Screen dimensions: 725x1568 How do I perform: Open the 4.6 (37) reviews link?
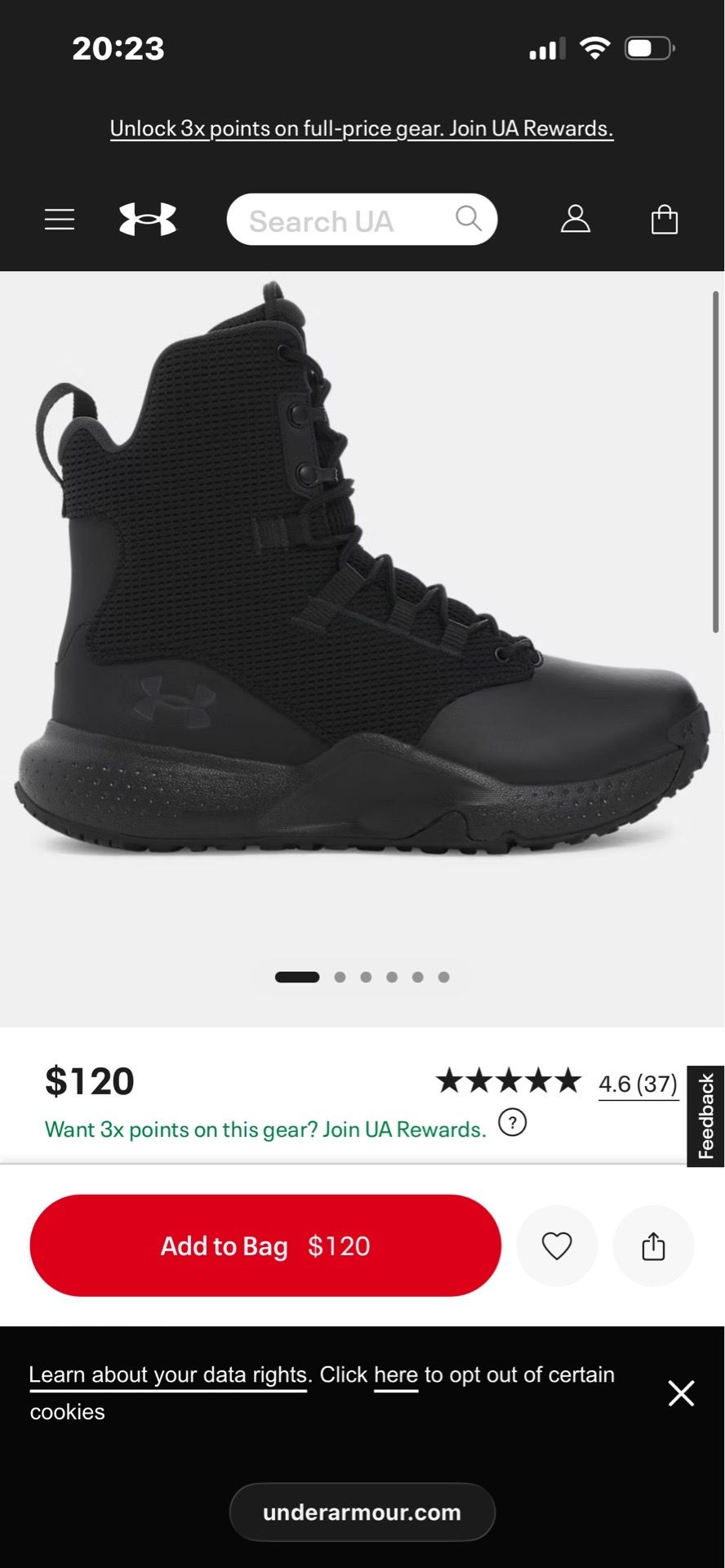[638, 1084]
